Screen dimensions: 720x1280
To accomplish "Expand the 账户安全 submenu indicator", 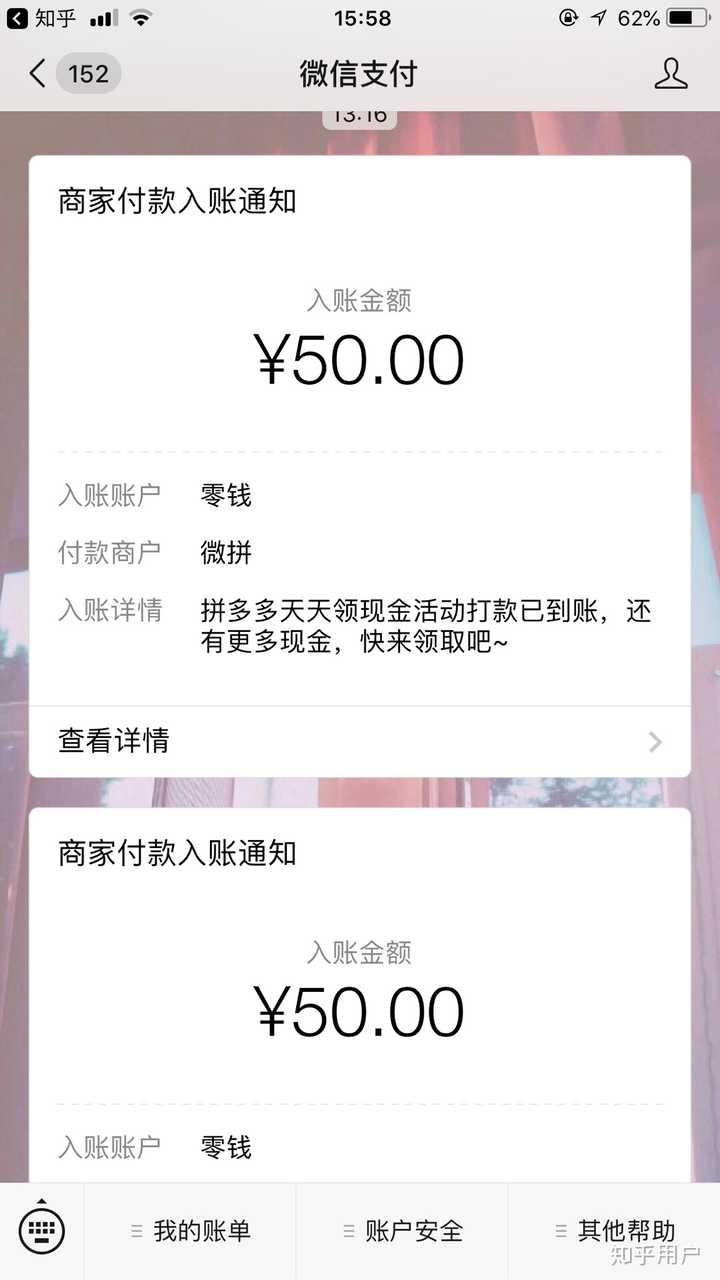I will [347, 1232].
